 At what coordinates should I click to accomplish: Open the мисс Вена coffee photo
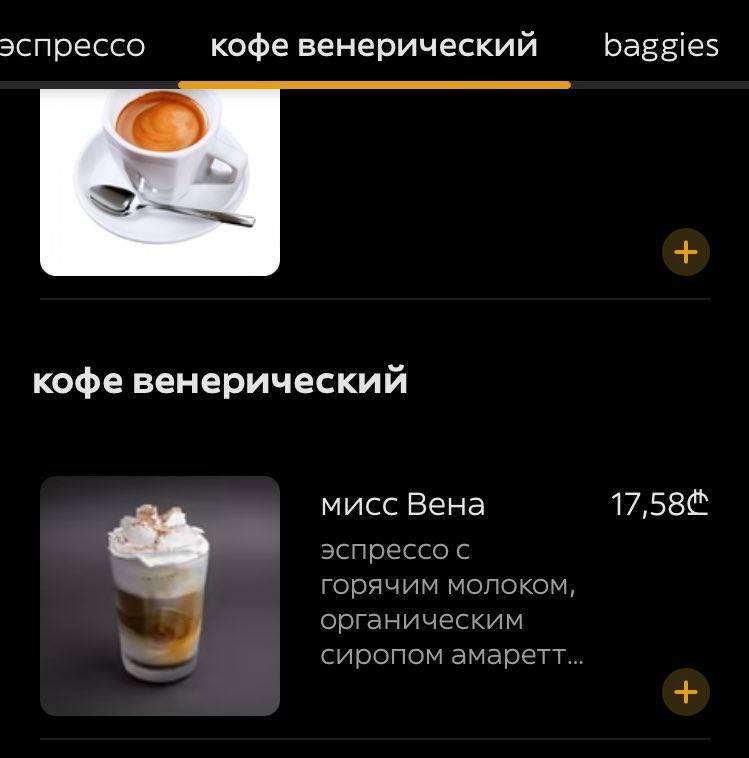(x=160, y=595)
